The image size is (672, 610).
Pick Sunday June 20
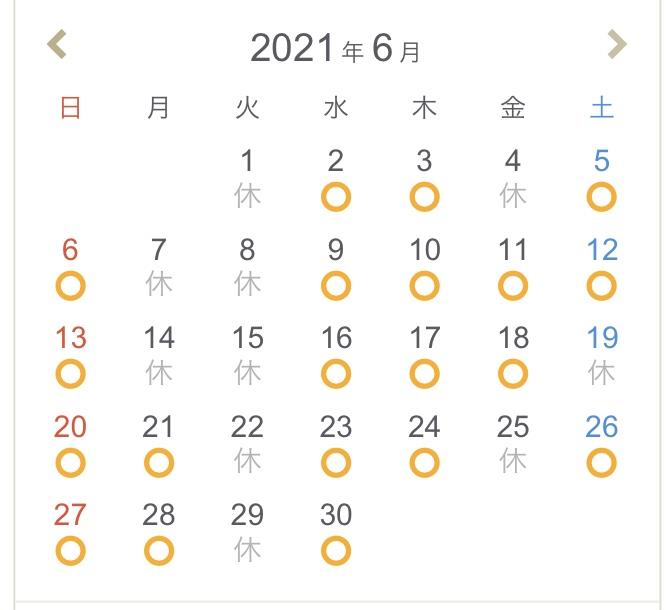point(70,445)
